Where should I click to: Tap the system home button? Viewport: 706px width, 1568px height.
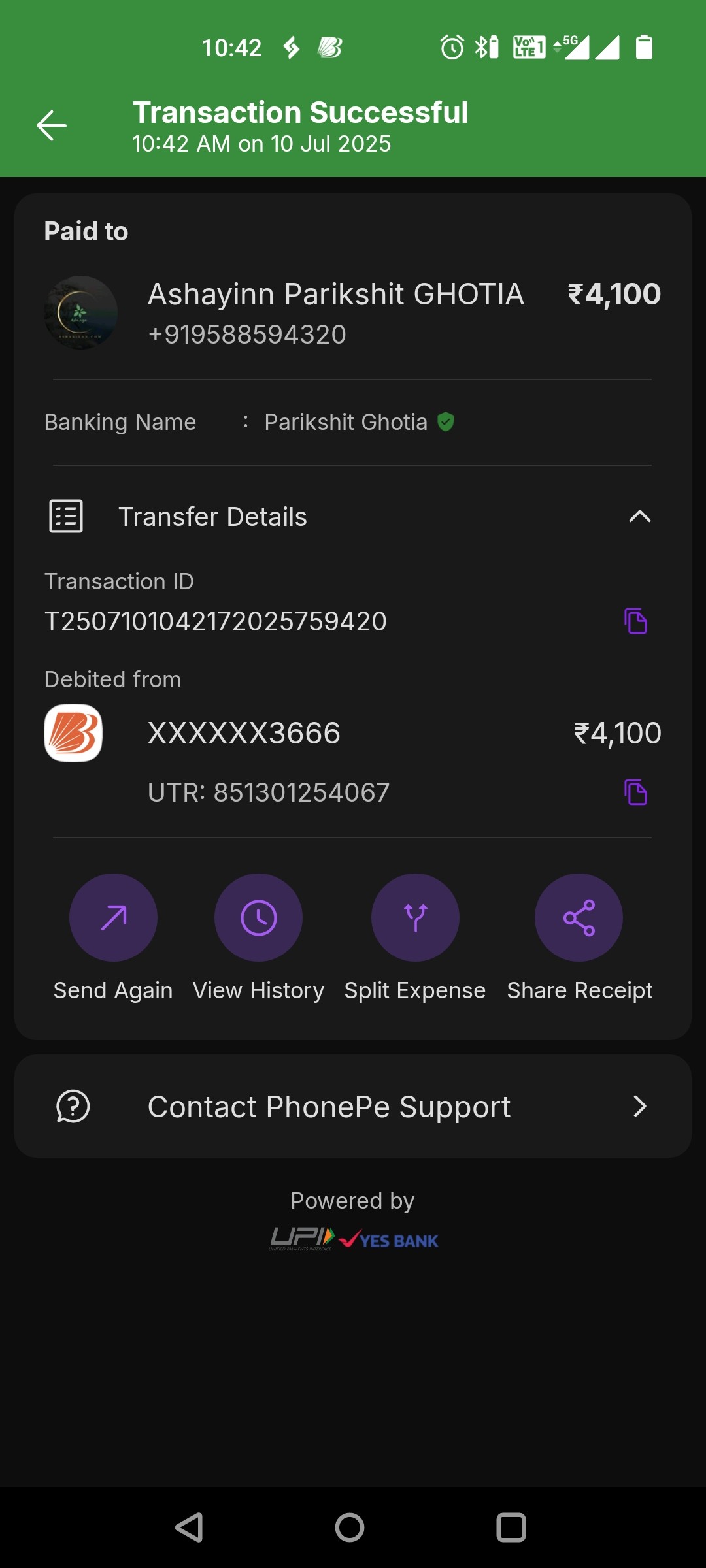[350, 1527]
